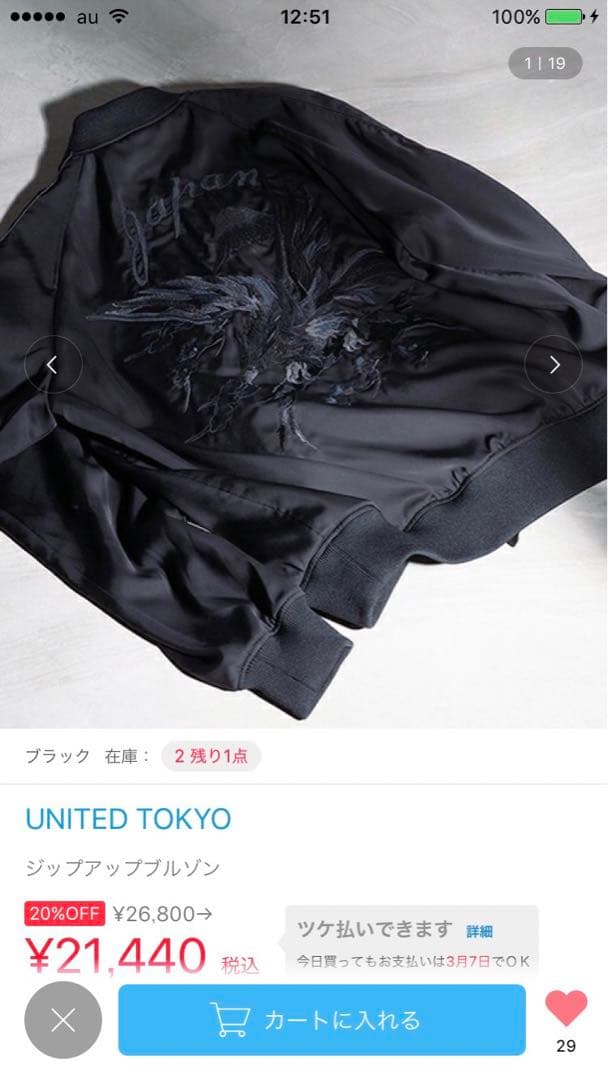Image resolution: width=608 pixels, height=1080 pixels.
Task: Open 詳細 for ツケ払い payment
Action: point(480,931)
